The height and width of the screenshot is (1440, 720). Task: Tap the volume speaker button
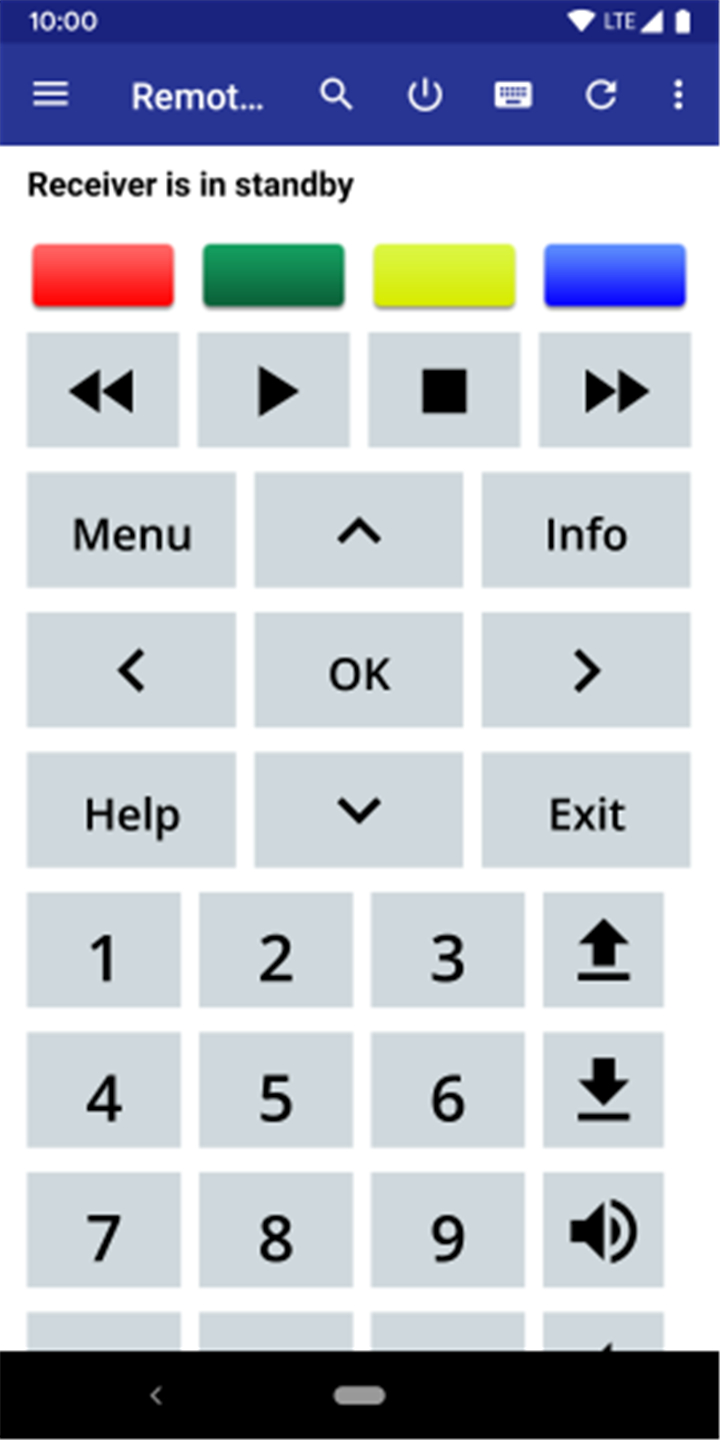tap(604, 1230)
